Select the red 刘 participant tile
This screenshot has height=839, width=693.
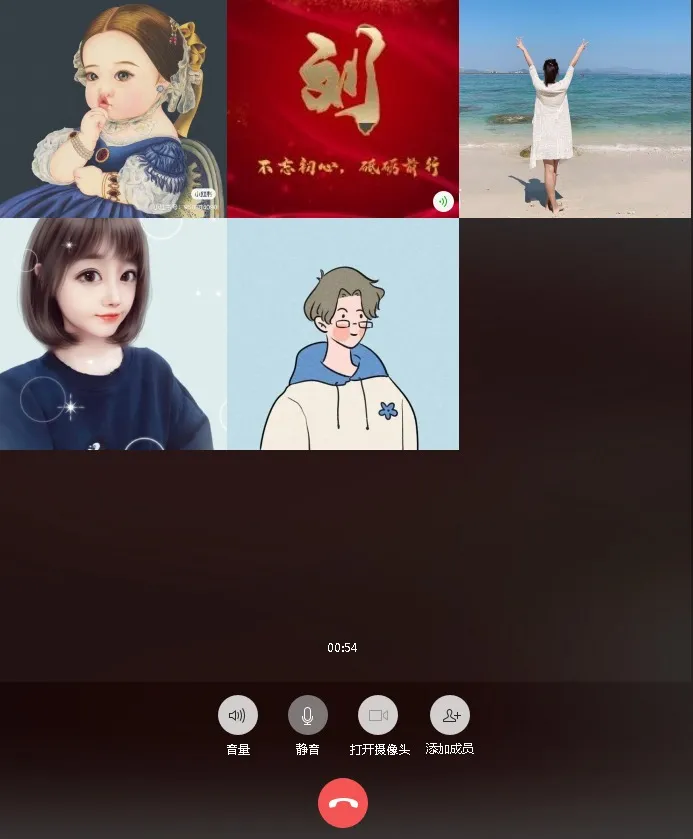click(343, 108)
